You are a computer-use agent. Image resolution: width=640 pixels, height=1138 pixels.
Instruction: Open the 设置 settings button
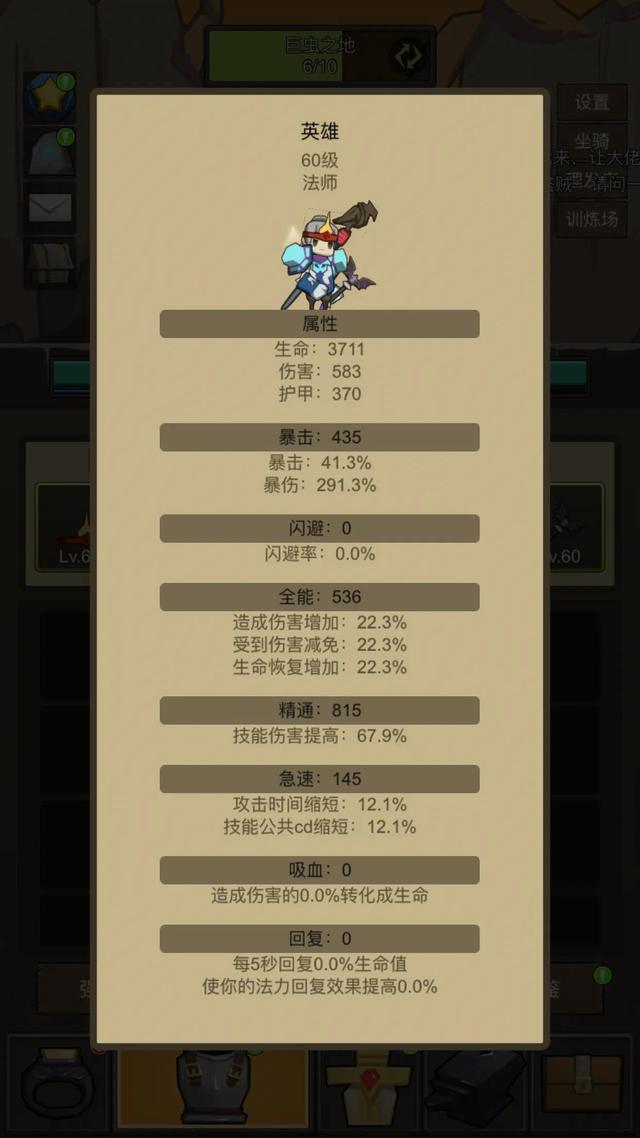(x=591, y=102)
